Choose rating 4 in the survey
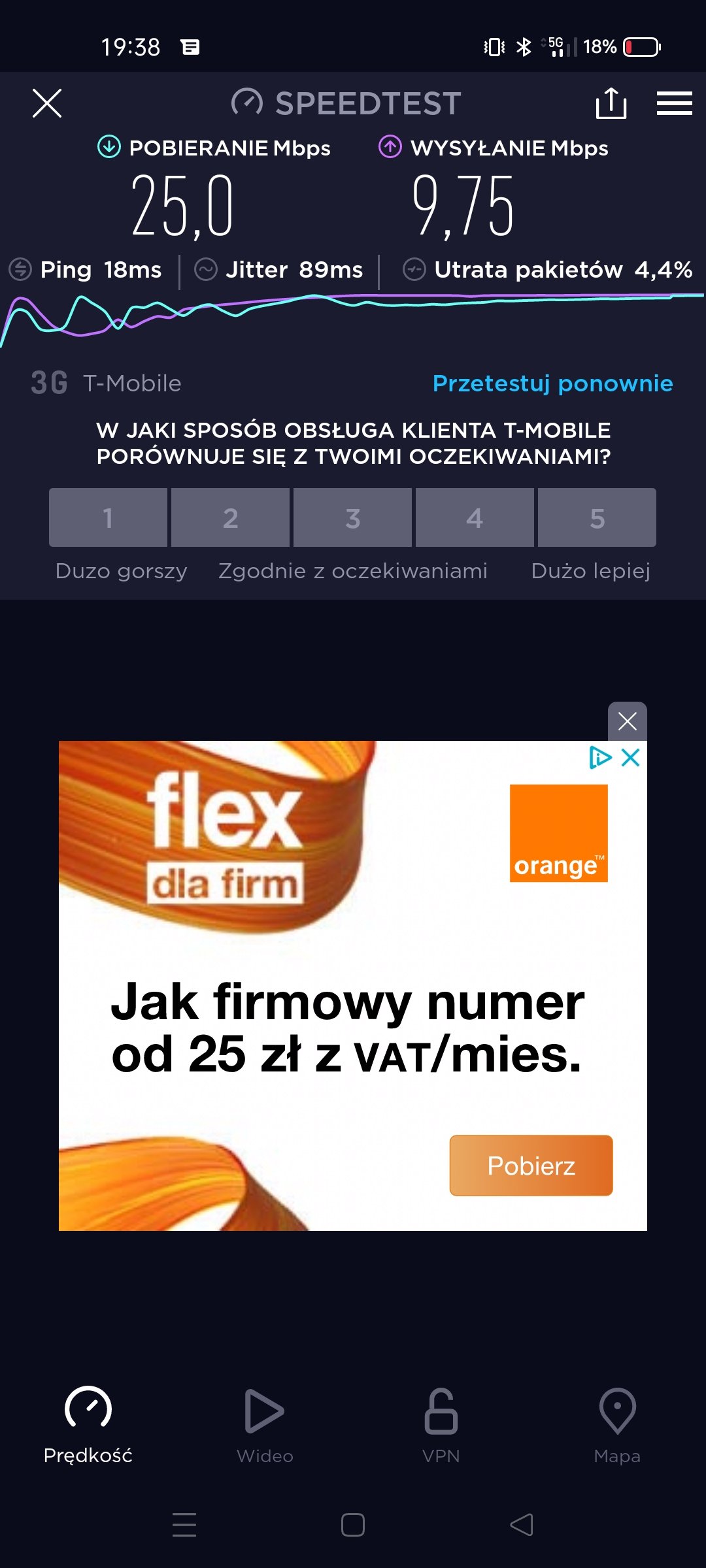The height and width of the screenshot is (1568, 706). tap(475, 517)
